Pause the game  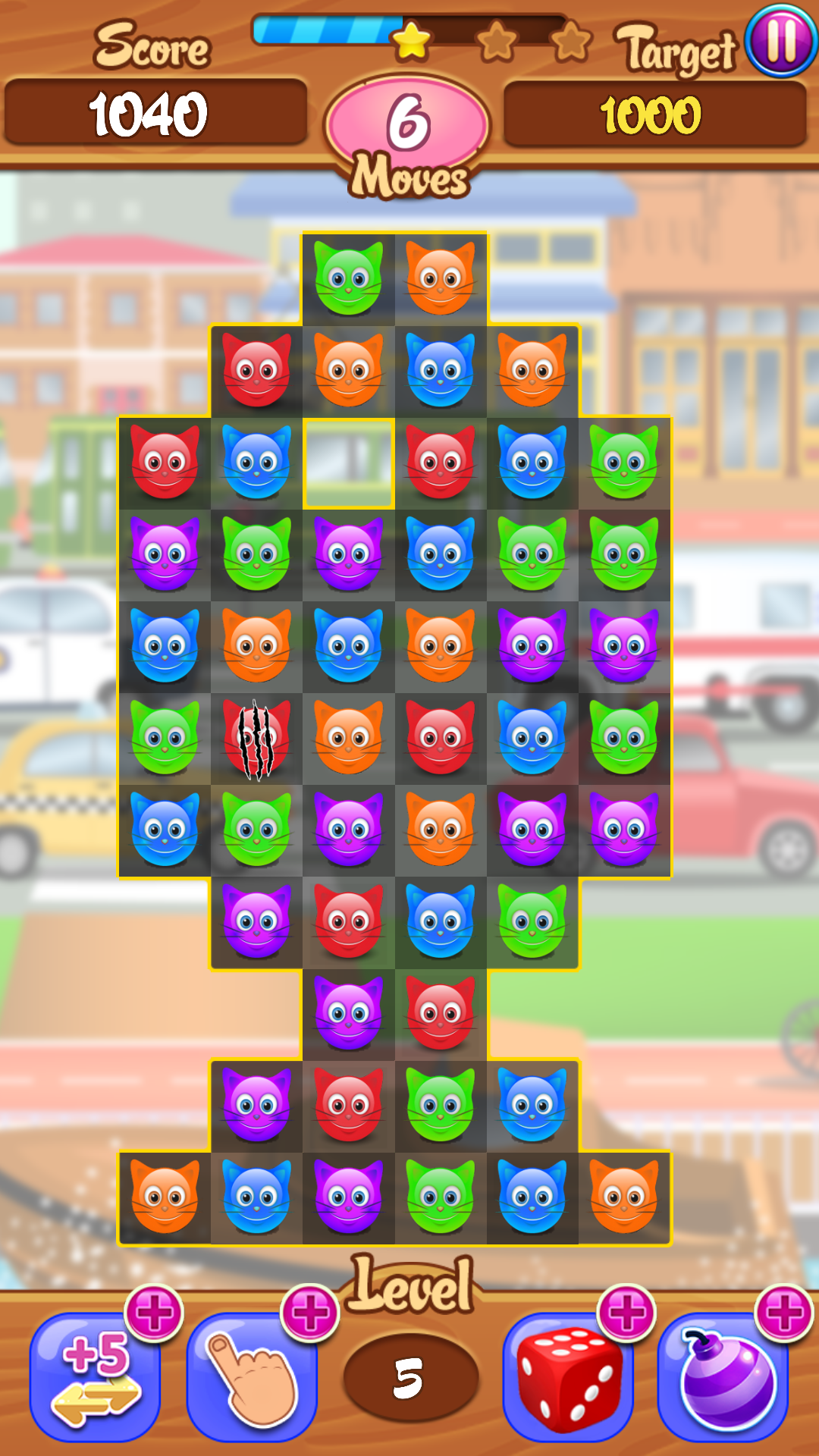coord(782,41)
